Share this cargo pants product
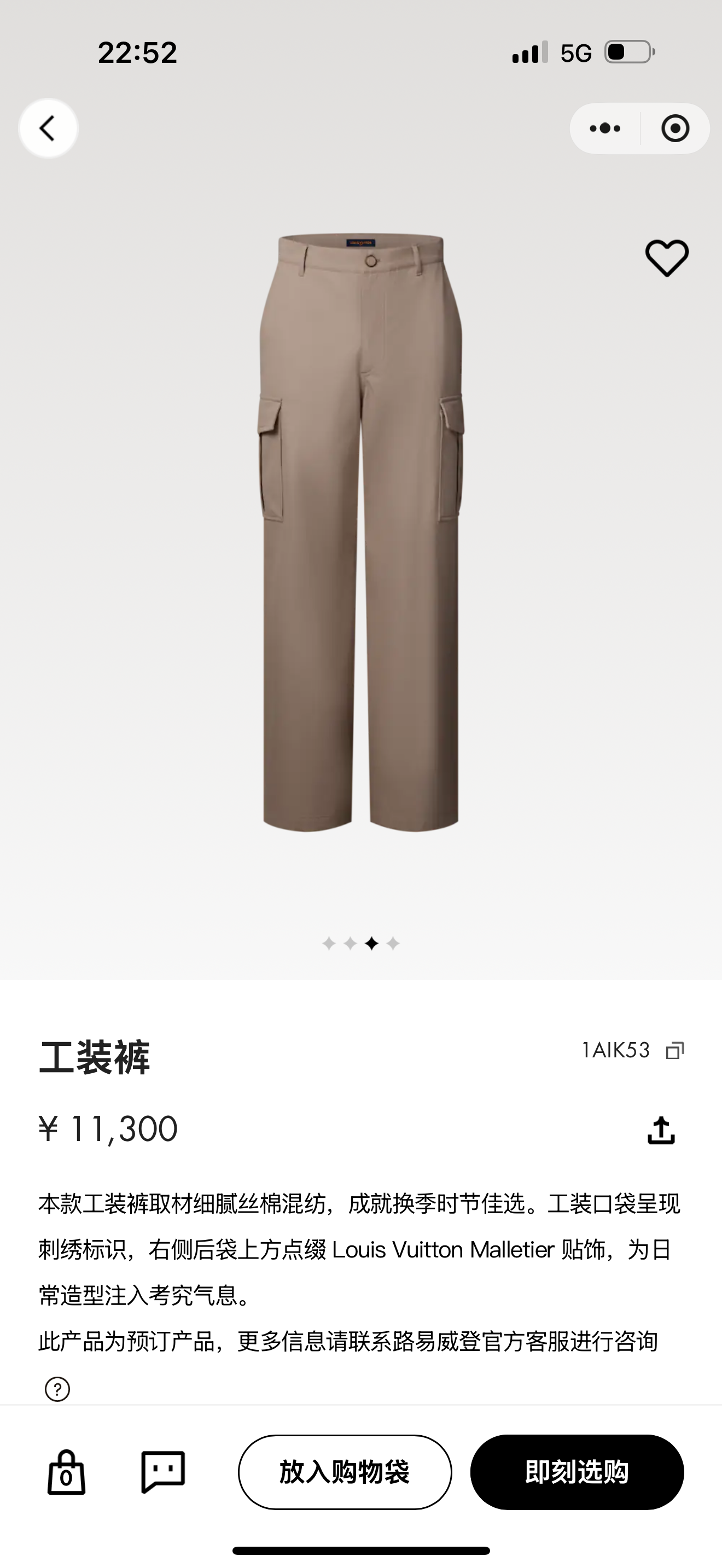722x1568 pixels. [x=661, y=1130]
